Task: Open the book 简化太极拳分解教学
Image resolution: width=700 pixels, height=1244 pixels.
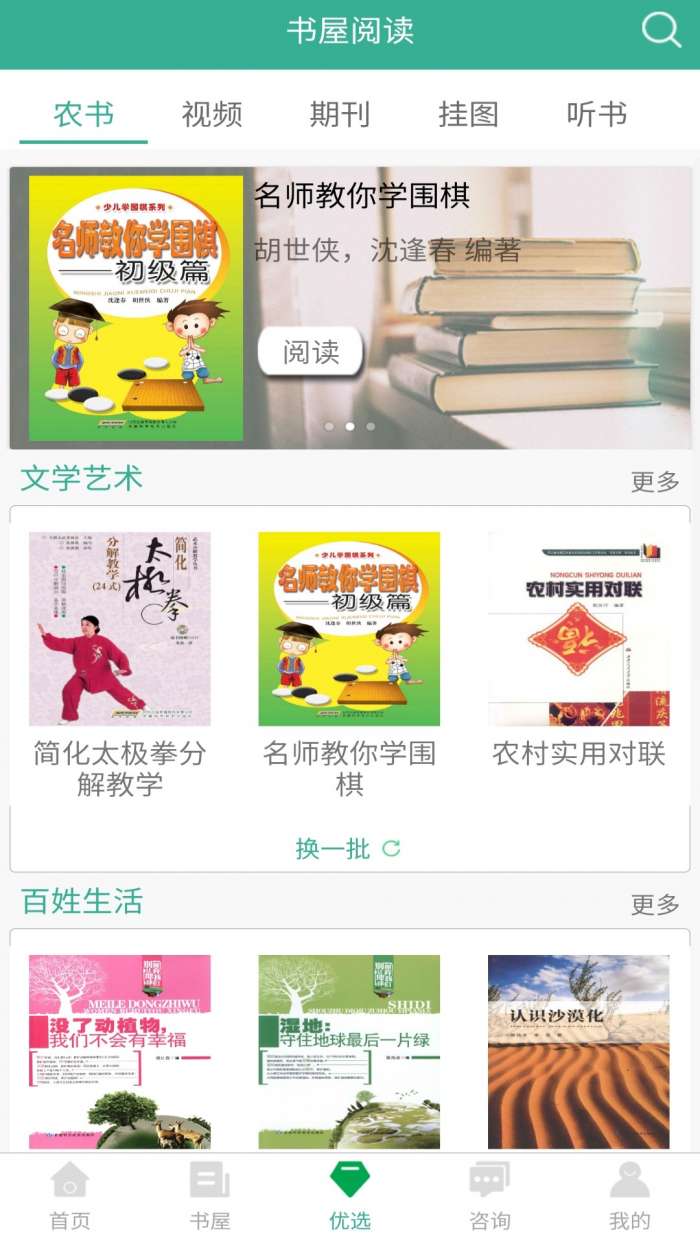Action: coord(120,629)
